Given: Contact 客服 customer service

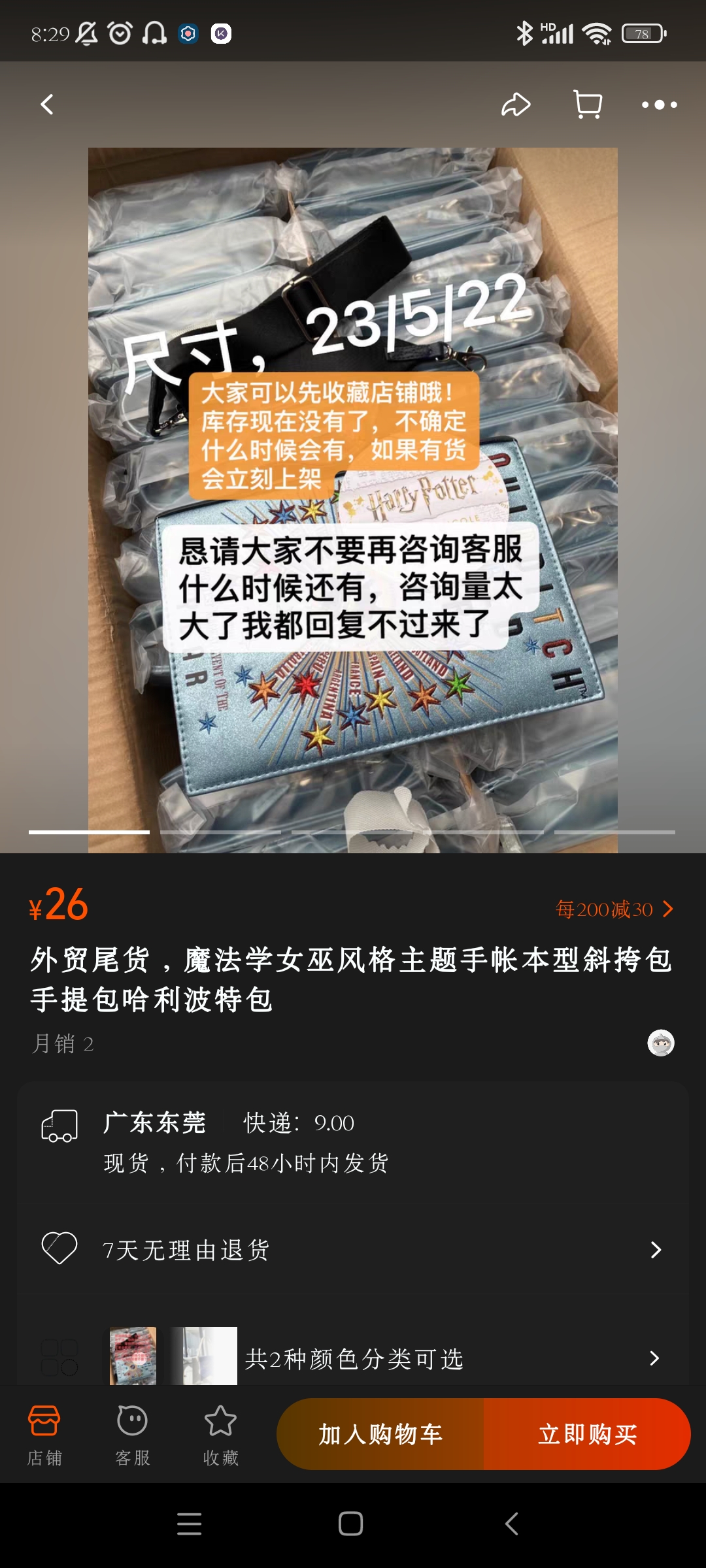Looking at the screenshot, I should point(133,1435).
